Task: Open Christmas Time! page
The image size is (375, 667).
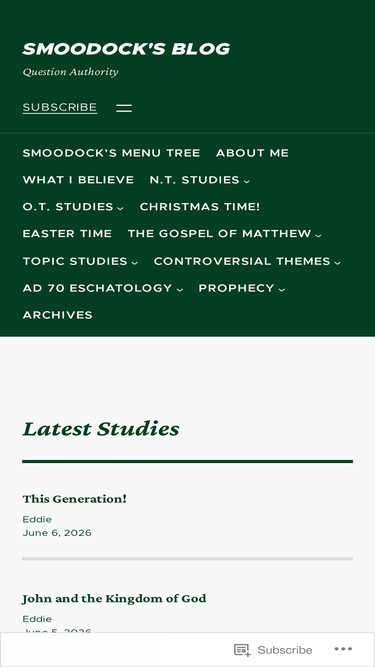Action: 200,207
